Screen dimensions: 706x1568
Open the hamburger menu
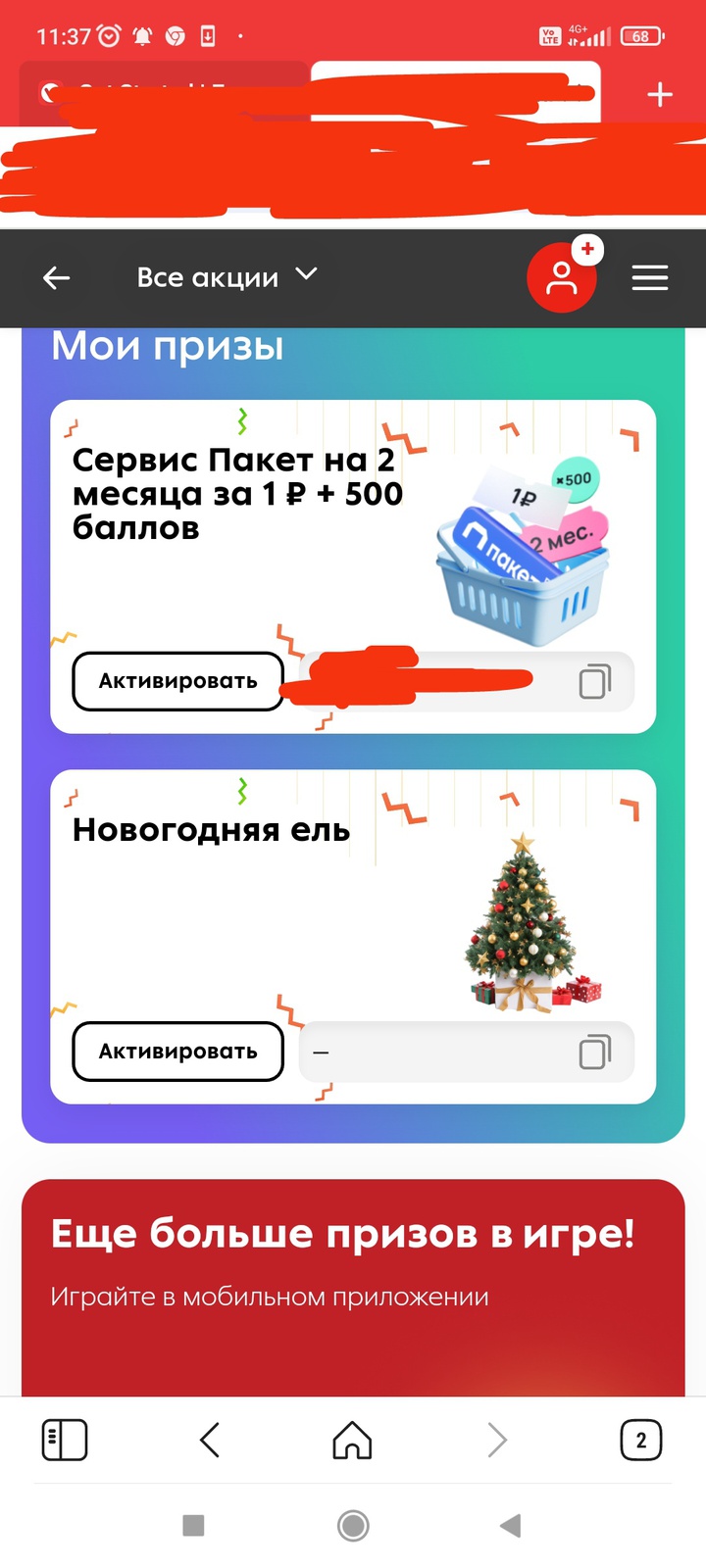point(649,278)
